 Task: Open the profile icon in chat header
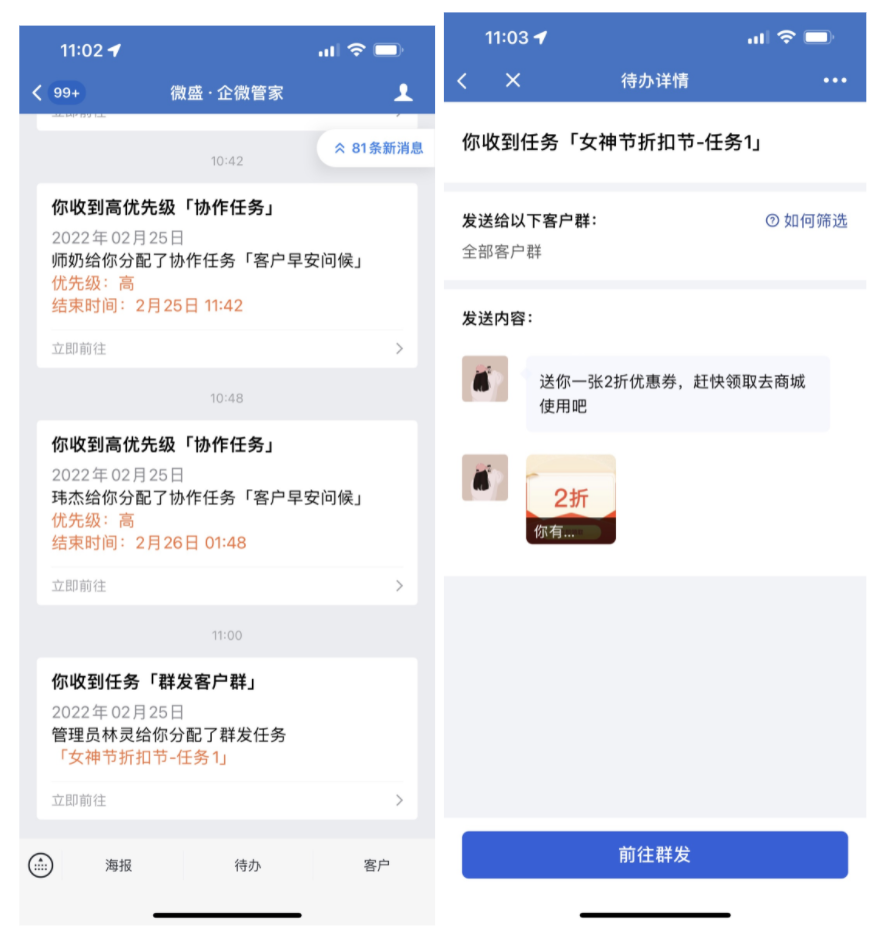point(403,93)
